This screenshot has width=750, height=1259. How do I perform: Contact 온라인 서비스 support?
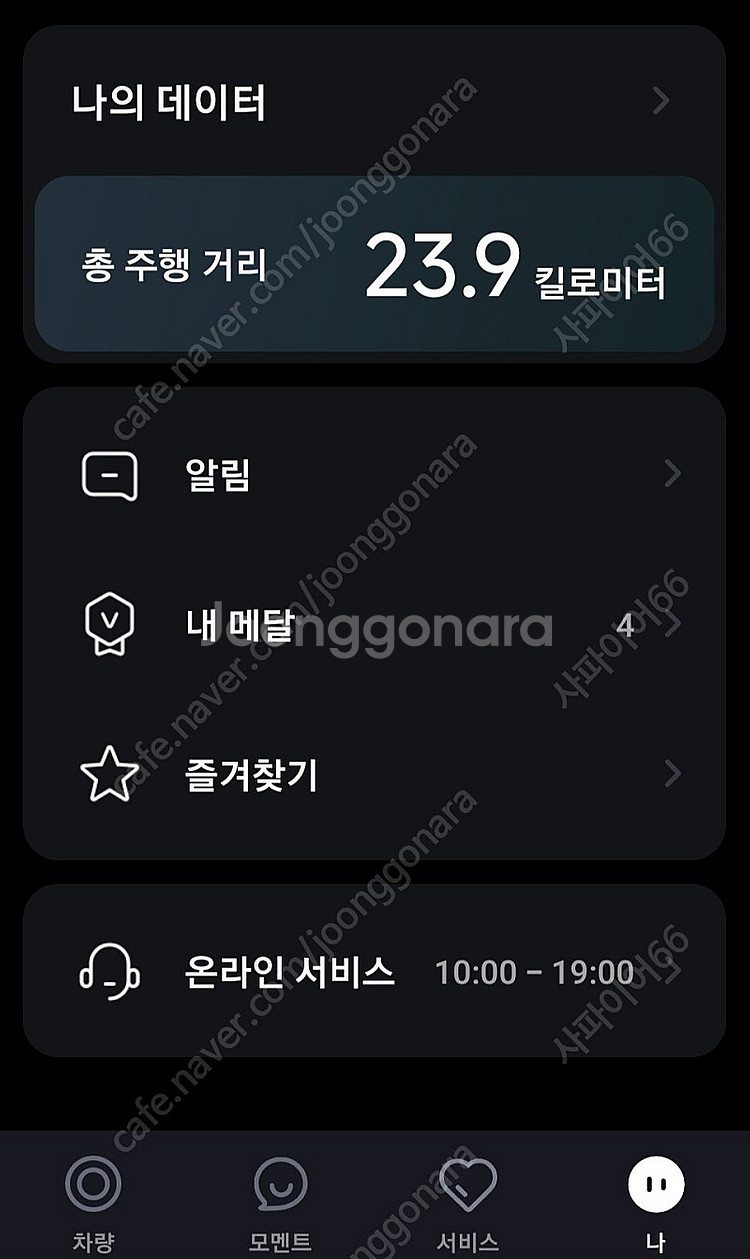(374, 971)
